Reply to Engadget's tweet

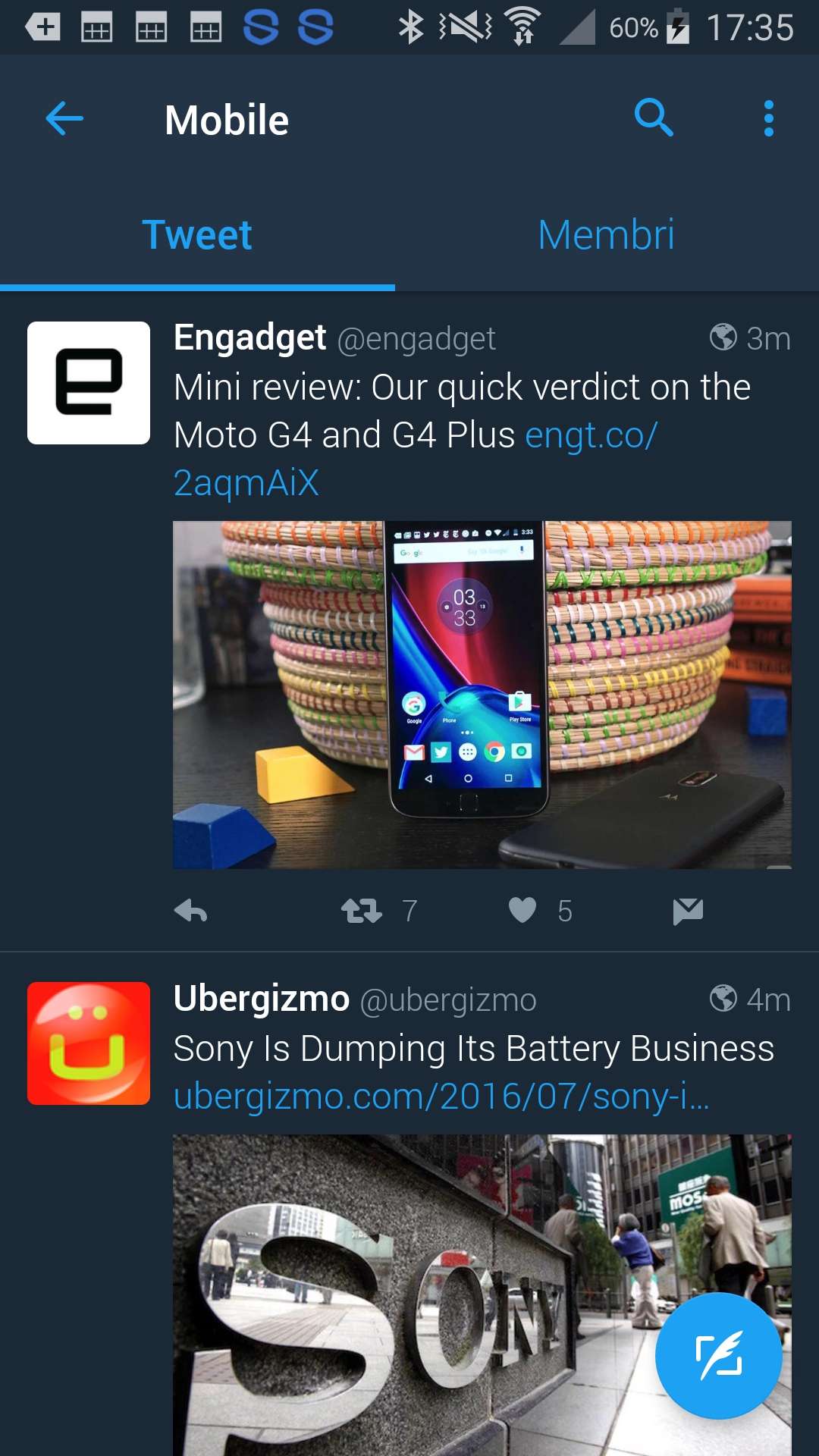click(190, 910)
